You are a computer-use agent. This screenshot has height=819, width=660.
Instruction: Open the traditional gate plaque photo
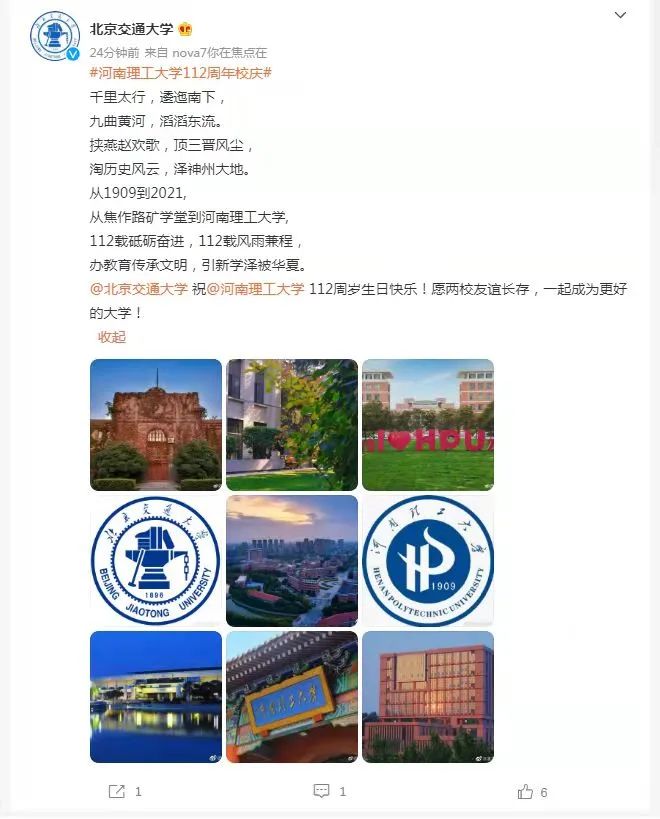pyautogui.click(x=292, y=697)
